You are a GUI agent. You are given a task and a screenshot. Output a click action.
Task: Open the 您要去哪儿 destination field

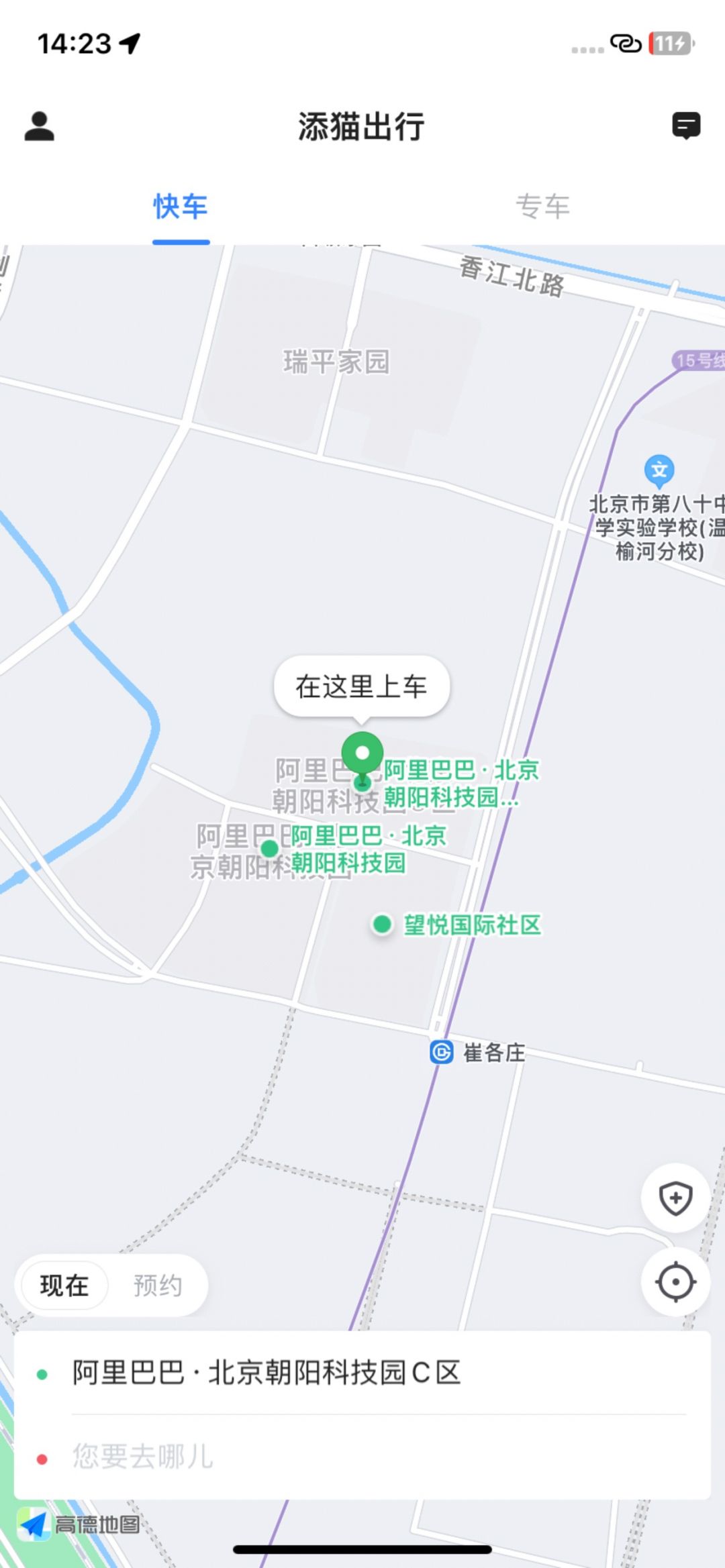pos(144,1457)
